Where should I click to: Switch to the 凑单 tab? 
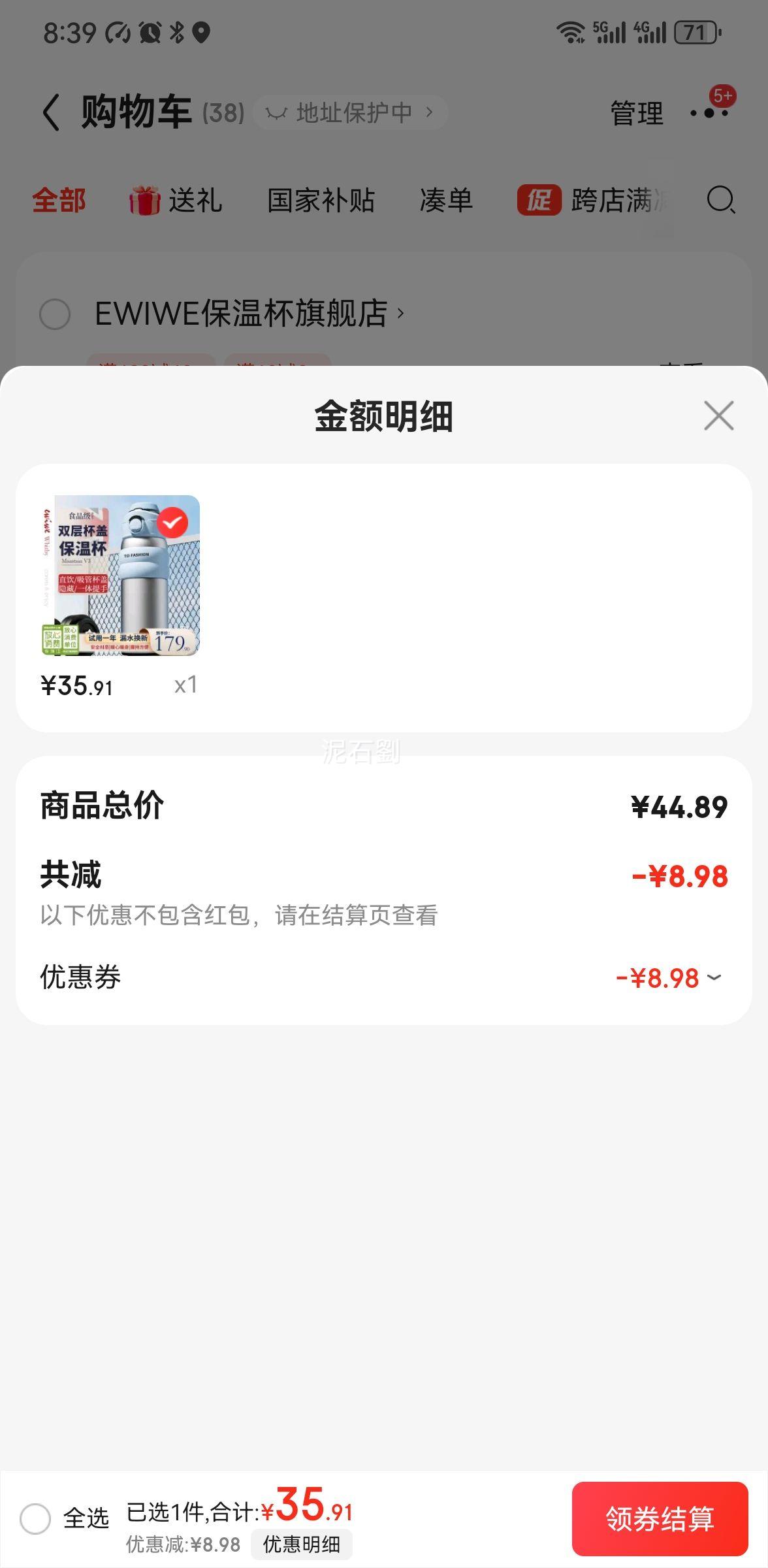447,202
